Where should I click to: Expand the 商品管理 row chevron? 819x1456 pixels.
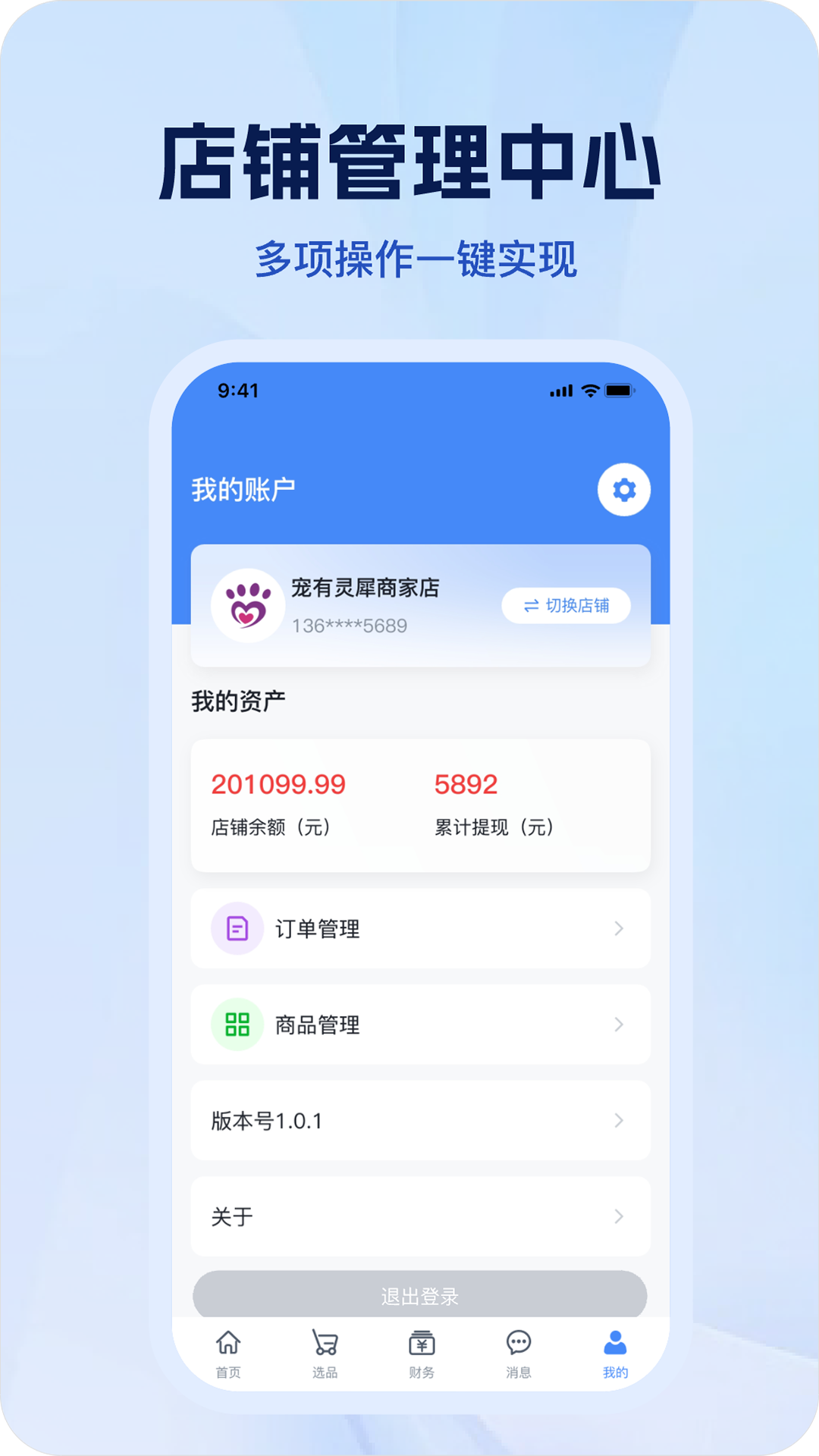(x=620, y=1025)
